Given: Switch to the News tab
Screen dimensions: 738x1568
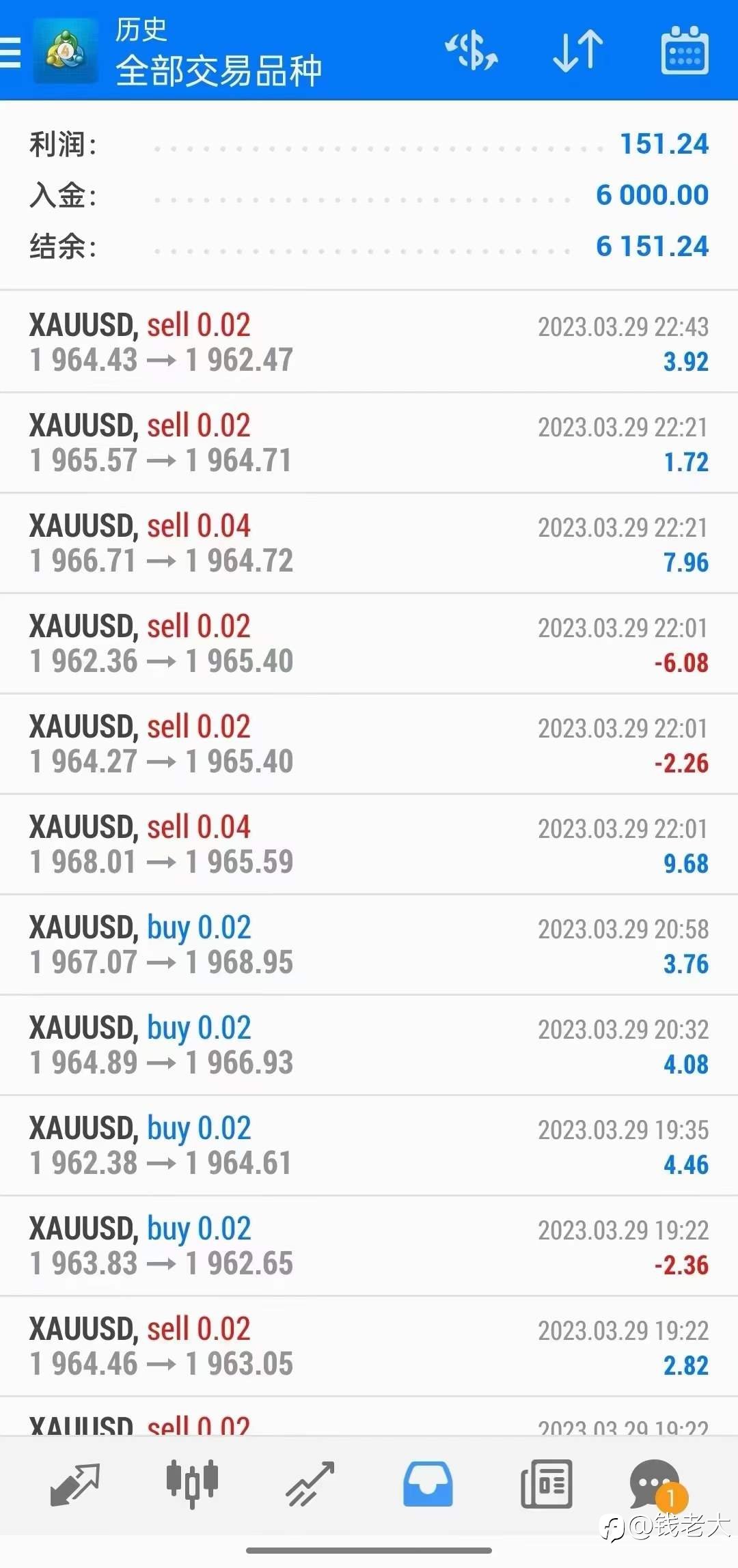Looking at the screenshot, I should coord(546,1484).
